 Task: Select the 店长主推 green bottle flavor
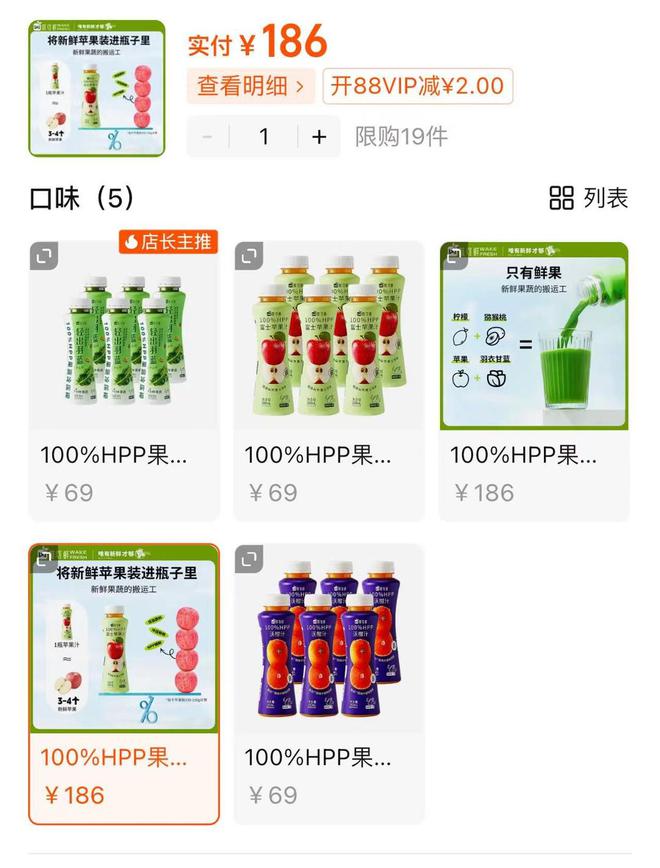click(124, 380)
